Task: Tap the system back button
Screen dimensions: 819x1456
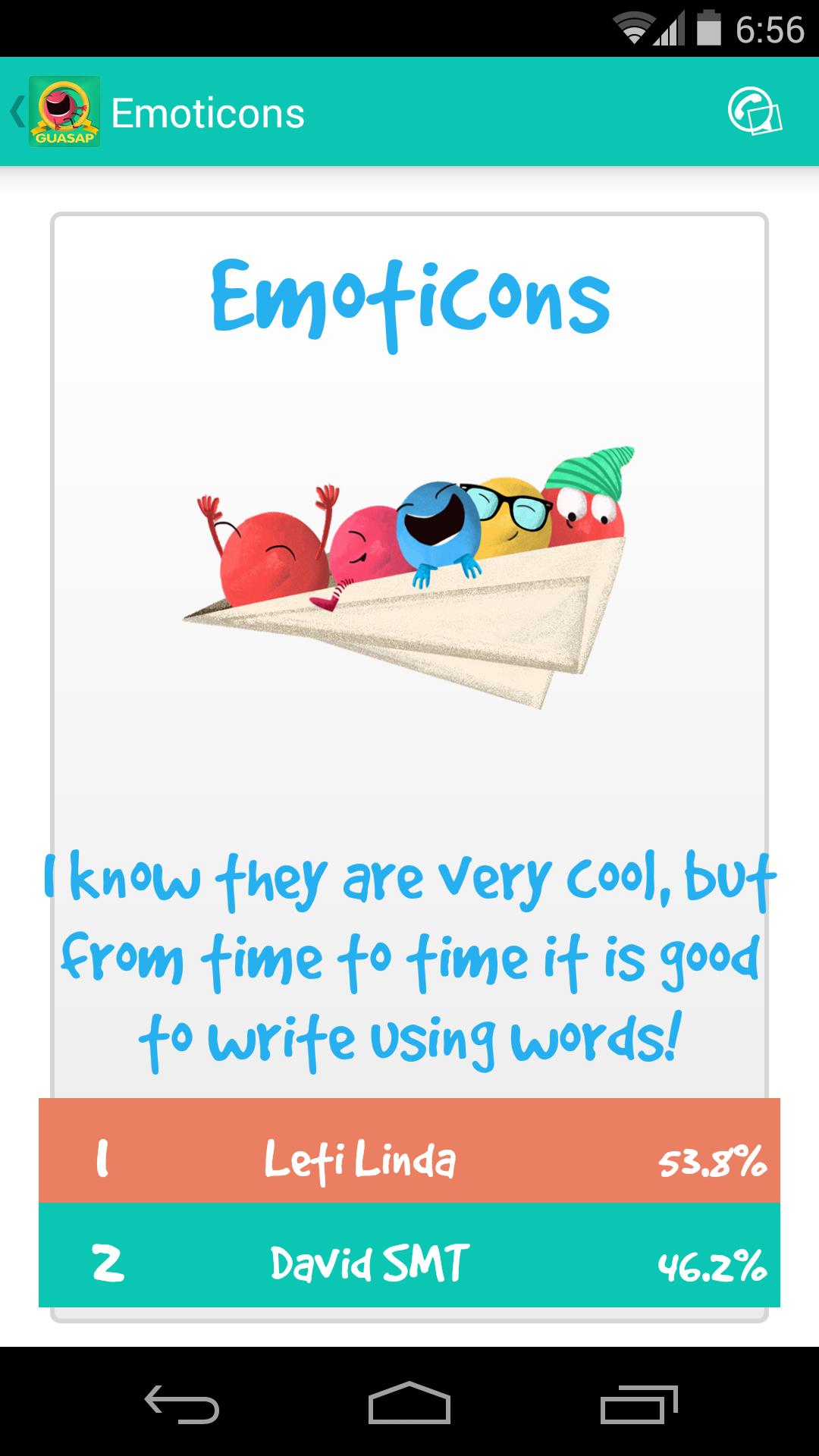Action: tap(182, 1403)
